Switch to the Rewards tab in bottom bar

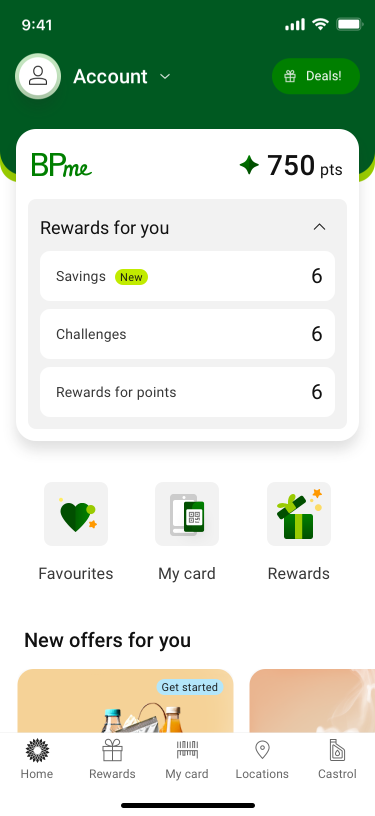[112, 760]
